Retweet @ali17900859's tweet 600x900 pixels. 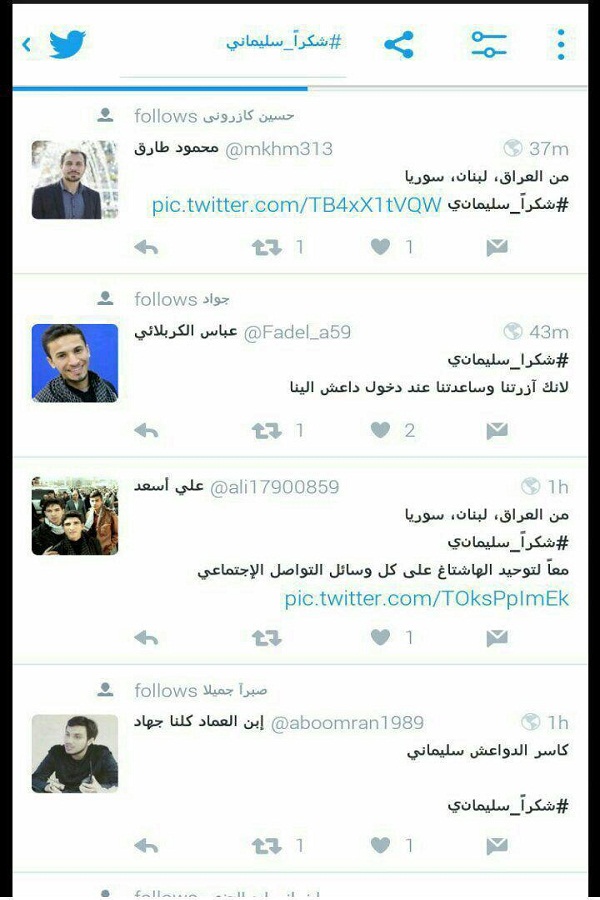267,637
